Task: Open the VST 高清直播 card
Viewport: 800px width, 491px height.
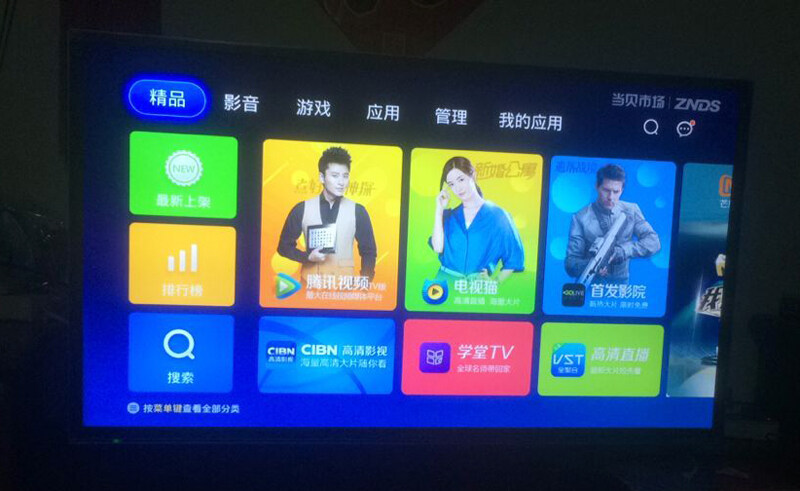Action: coord(600,360)
